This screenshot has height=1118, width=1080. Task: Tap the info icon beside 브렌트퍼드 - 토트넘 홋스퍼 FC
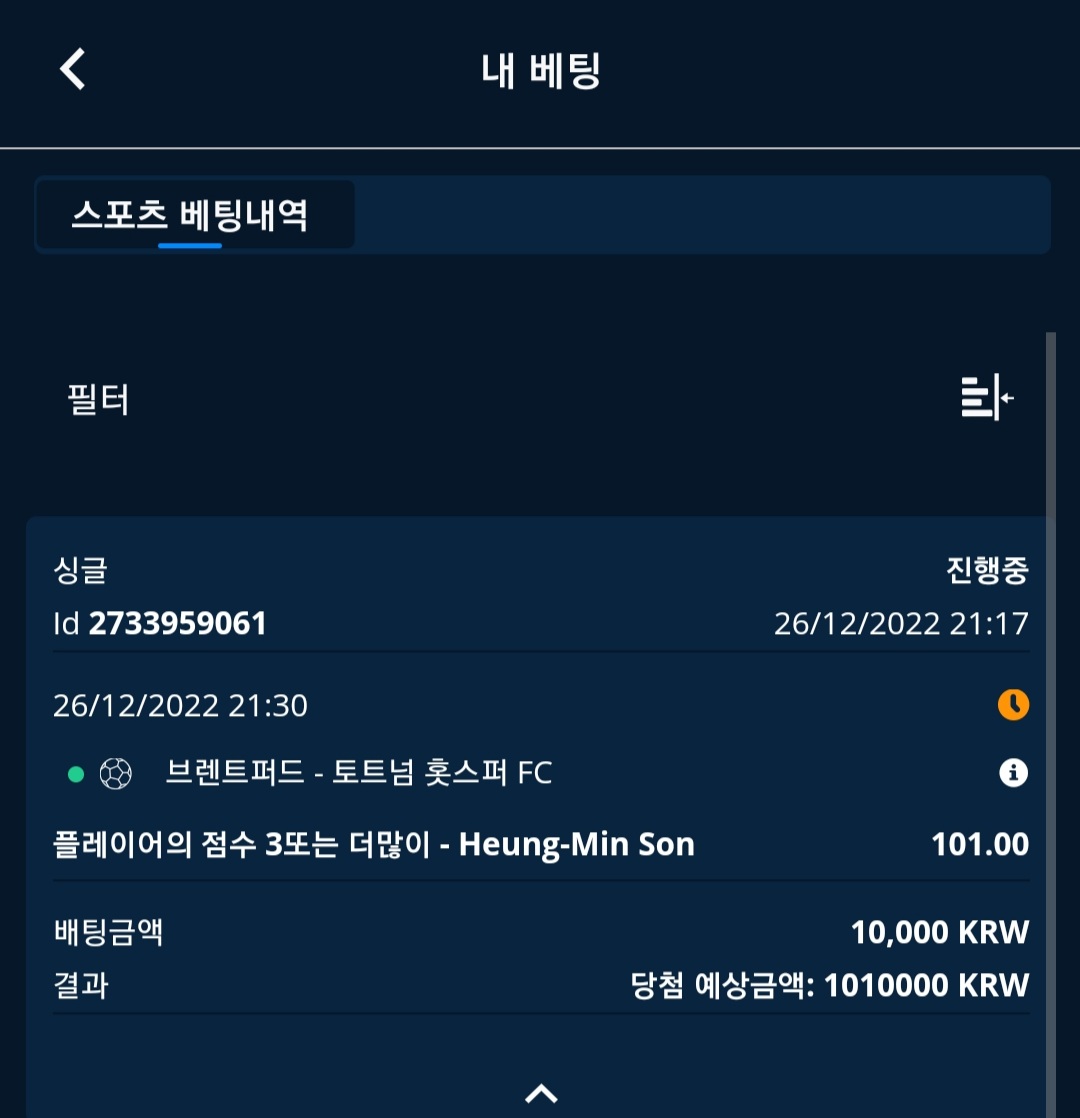pyautogui.click(x=1013, y=773)
